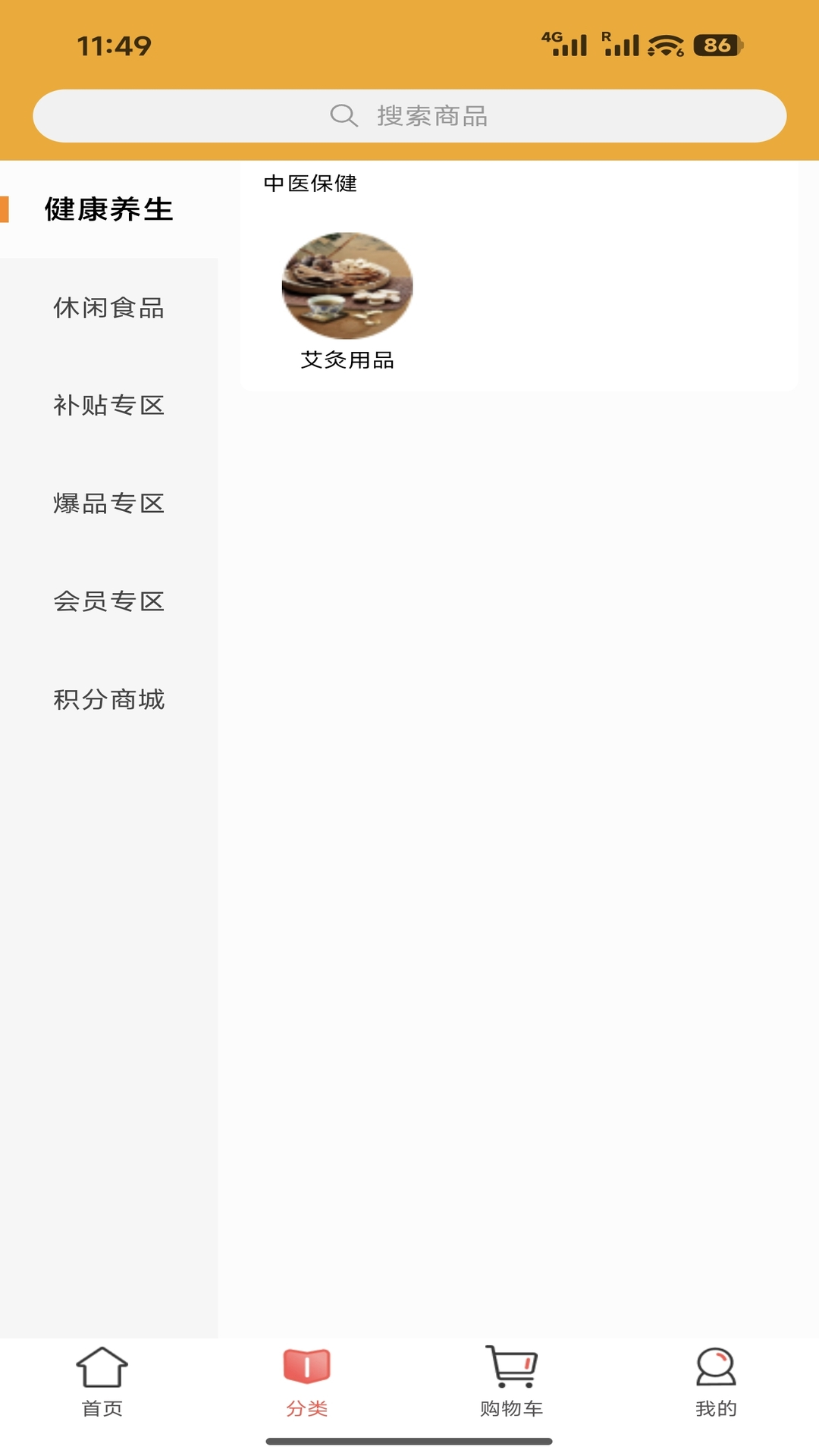
Task: Tap the 艾灸用品 text label
Action: [347, 361]
